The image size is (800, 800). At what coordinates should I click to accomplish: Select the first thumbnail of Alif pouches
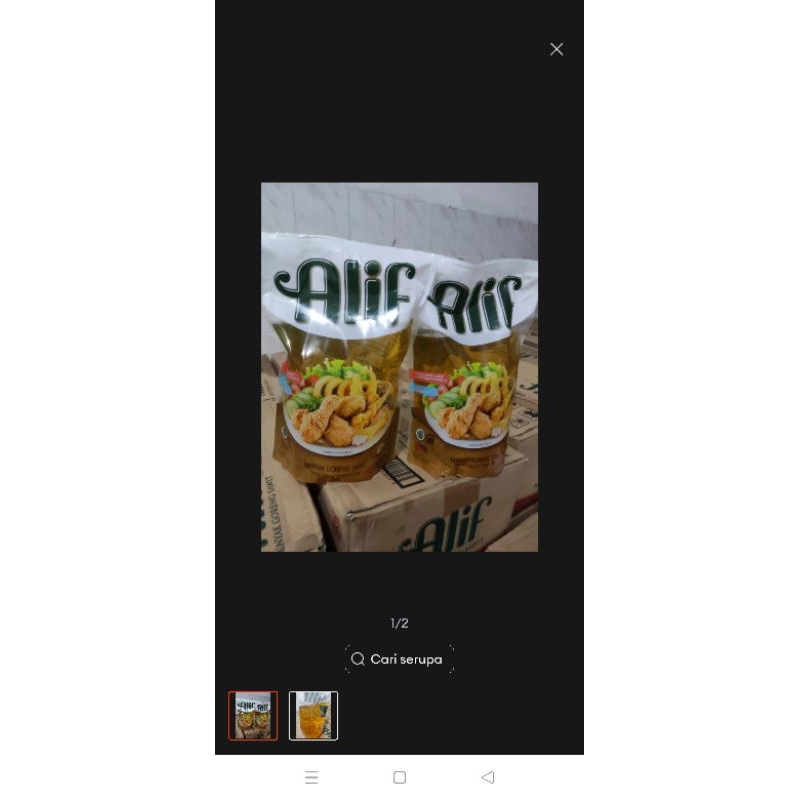coord(253,716)
